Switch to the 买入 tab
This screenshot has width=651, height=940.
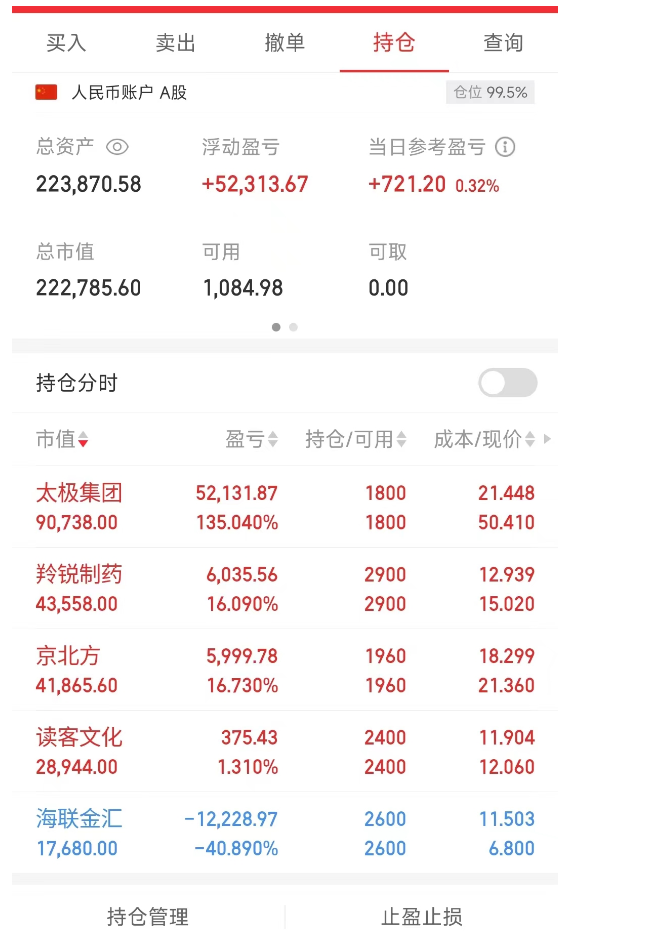coord(67,43)
